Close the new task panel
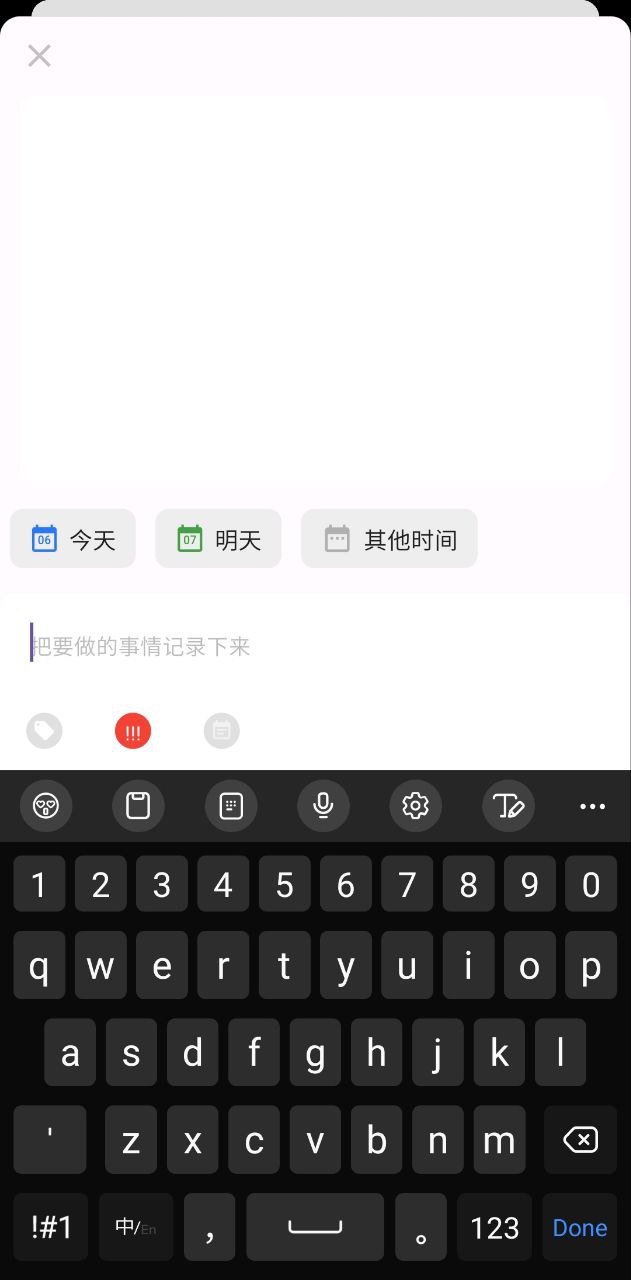631x1280 pixels. pyautogui.click(x=39, y=56)
